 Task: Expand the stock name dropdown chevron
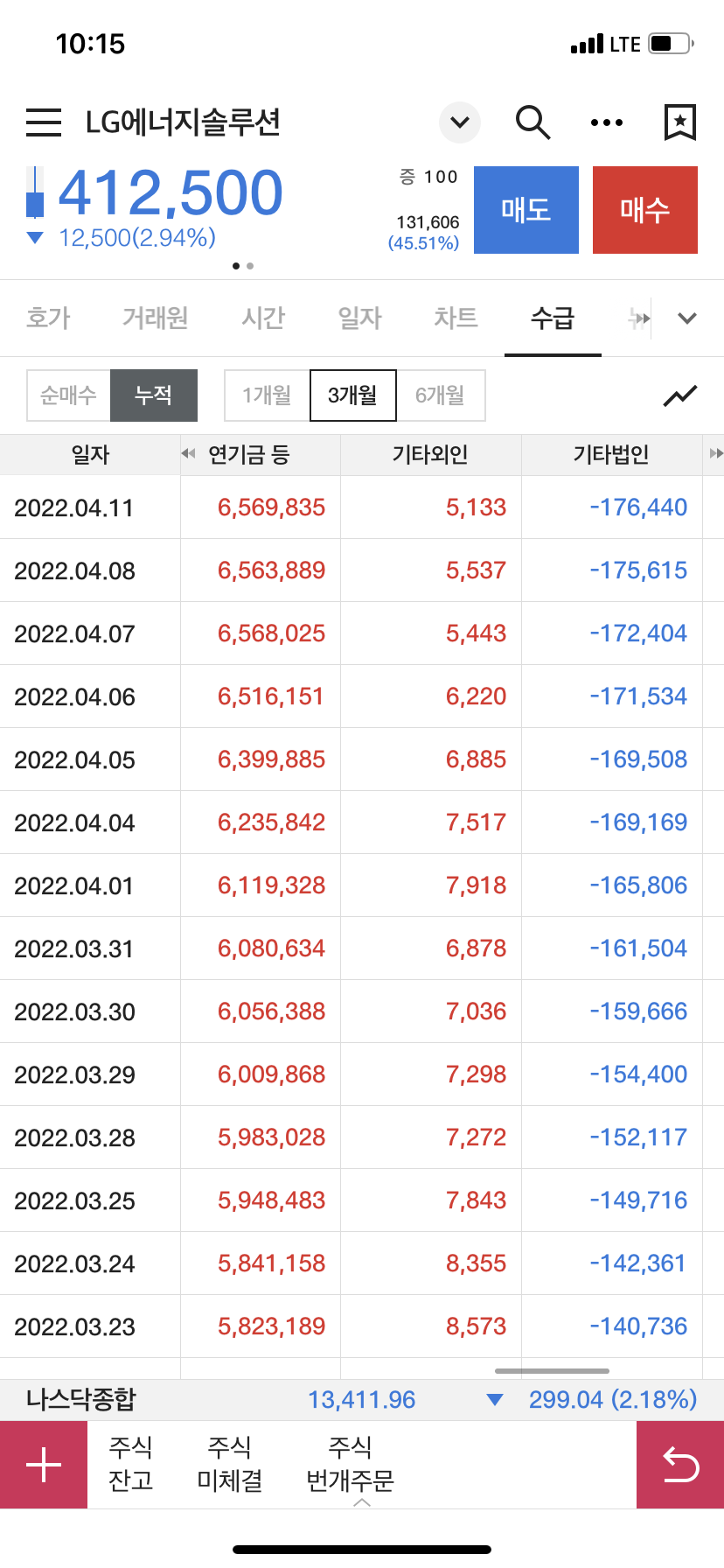459,122
